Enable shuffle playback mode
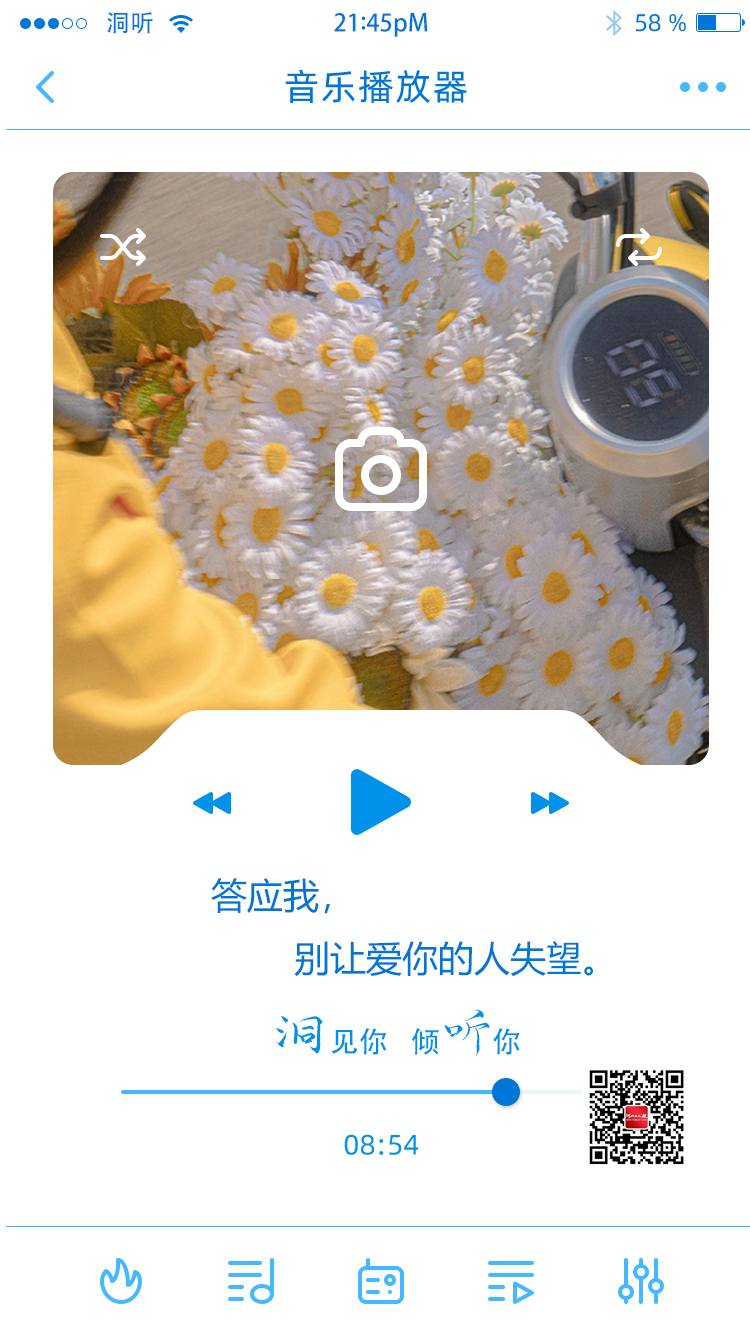Screen dimensions: 750x1334 tap(123, 247)
